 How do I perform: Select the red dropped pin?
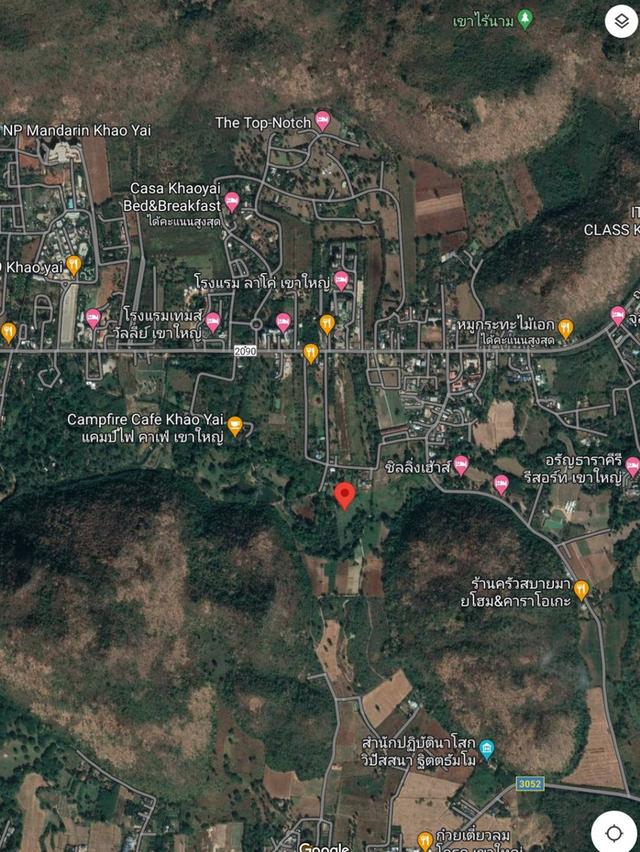(x=345, y=495)
